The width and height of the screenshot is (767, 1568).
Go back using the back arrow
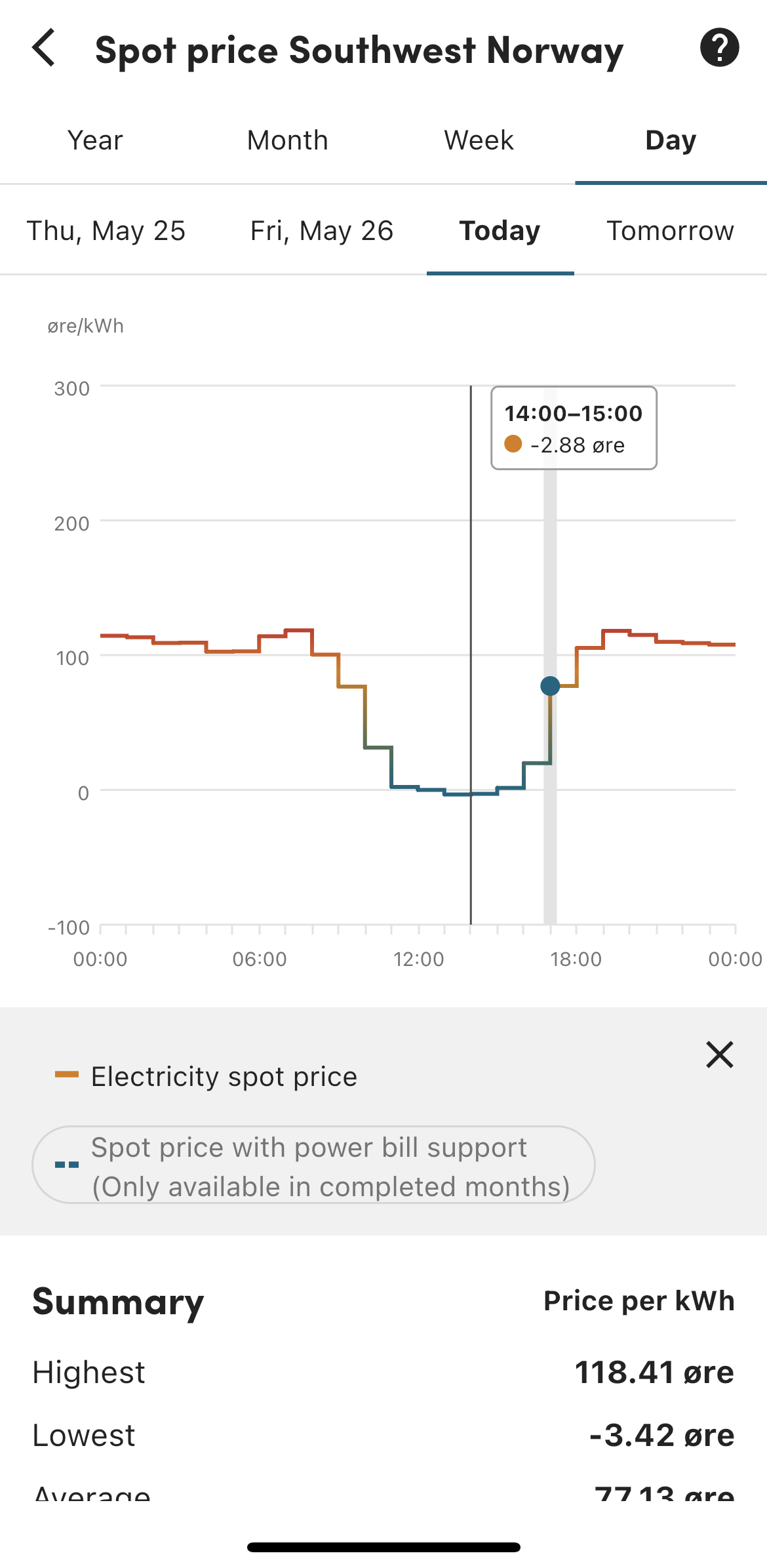click(x=44, y=48)
